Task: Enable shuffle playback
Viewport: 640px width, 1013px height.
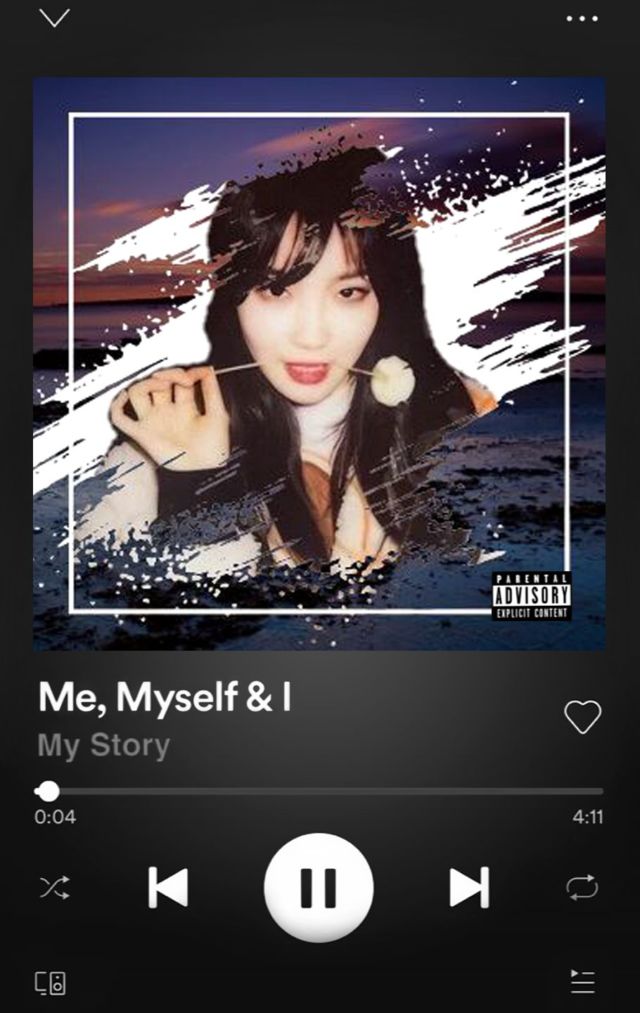Action: point(53,887)
